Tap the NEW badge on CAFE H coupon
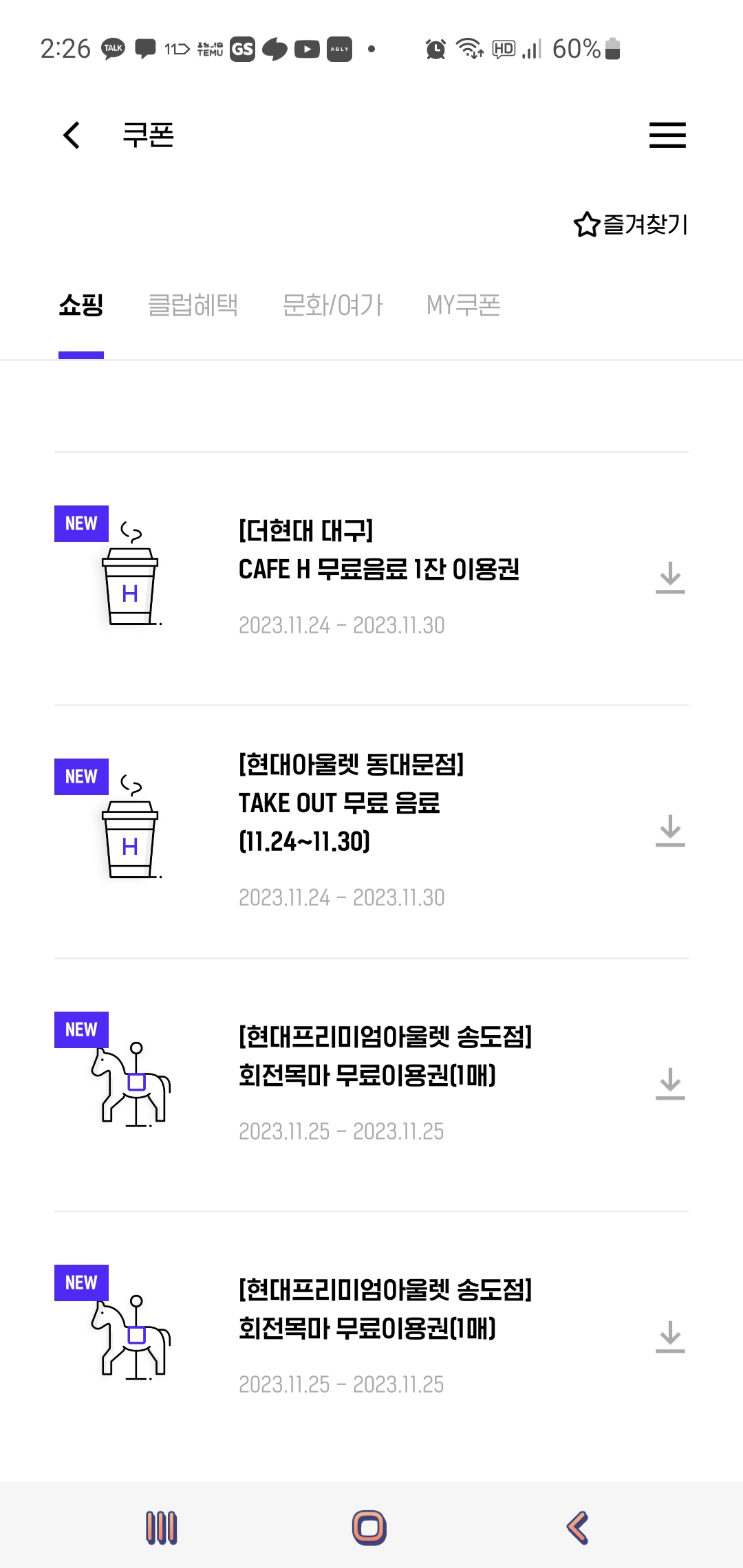Screen dimensions: 743x1568 pyautogui.click(x=80, y=523)
